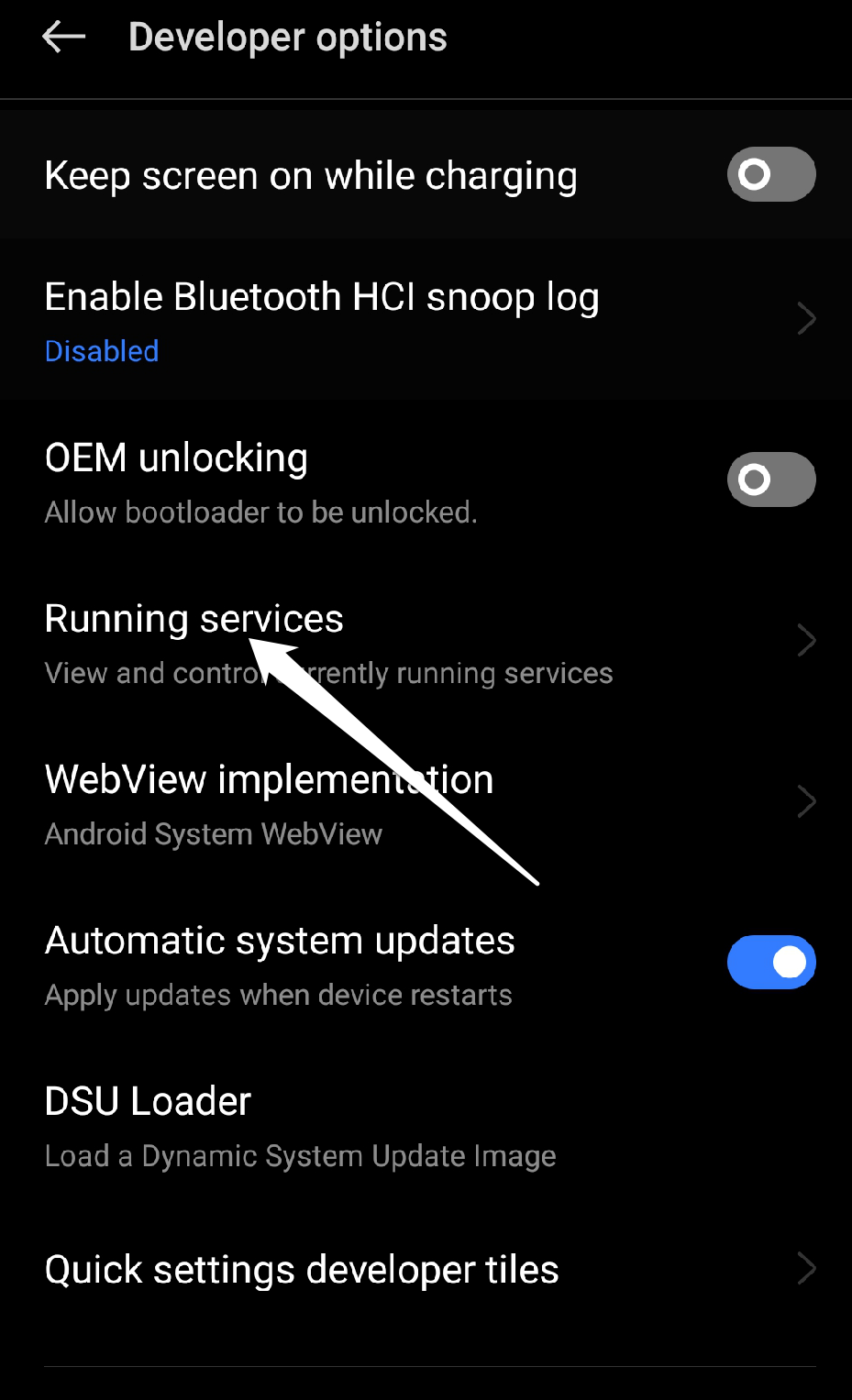Turn off Automatic system updates
Screen dimensions: 852x1400
(x=770, y=962)
